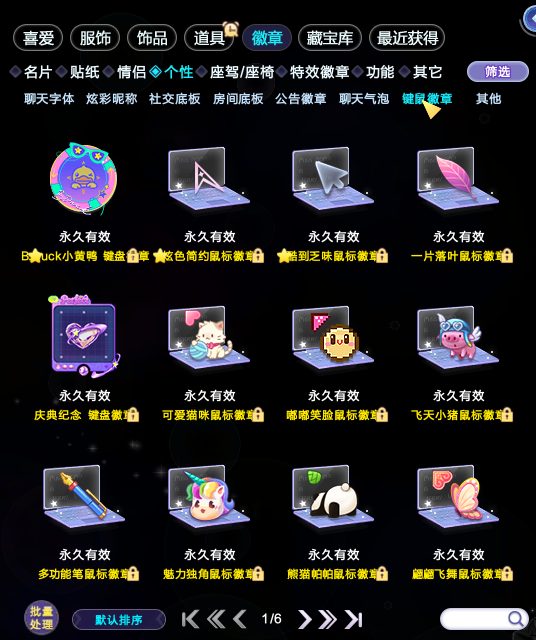The image size is (536, 640).
Task: Switch to the 喜爱 tab
Action: pyautogui.click(x=38, y=38)
